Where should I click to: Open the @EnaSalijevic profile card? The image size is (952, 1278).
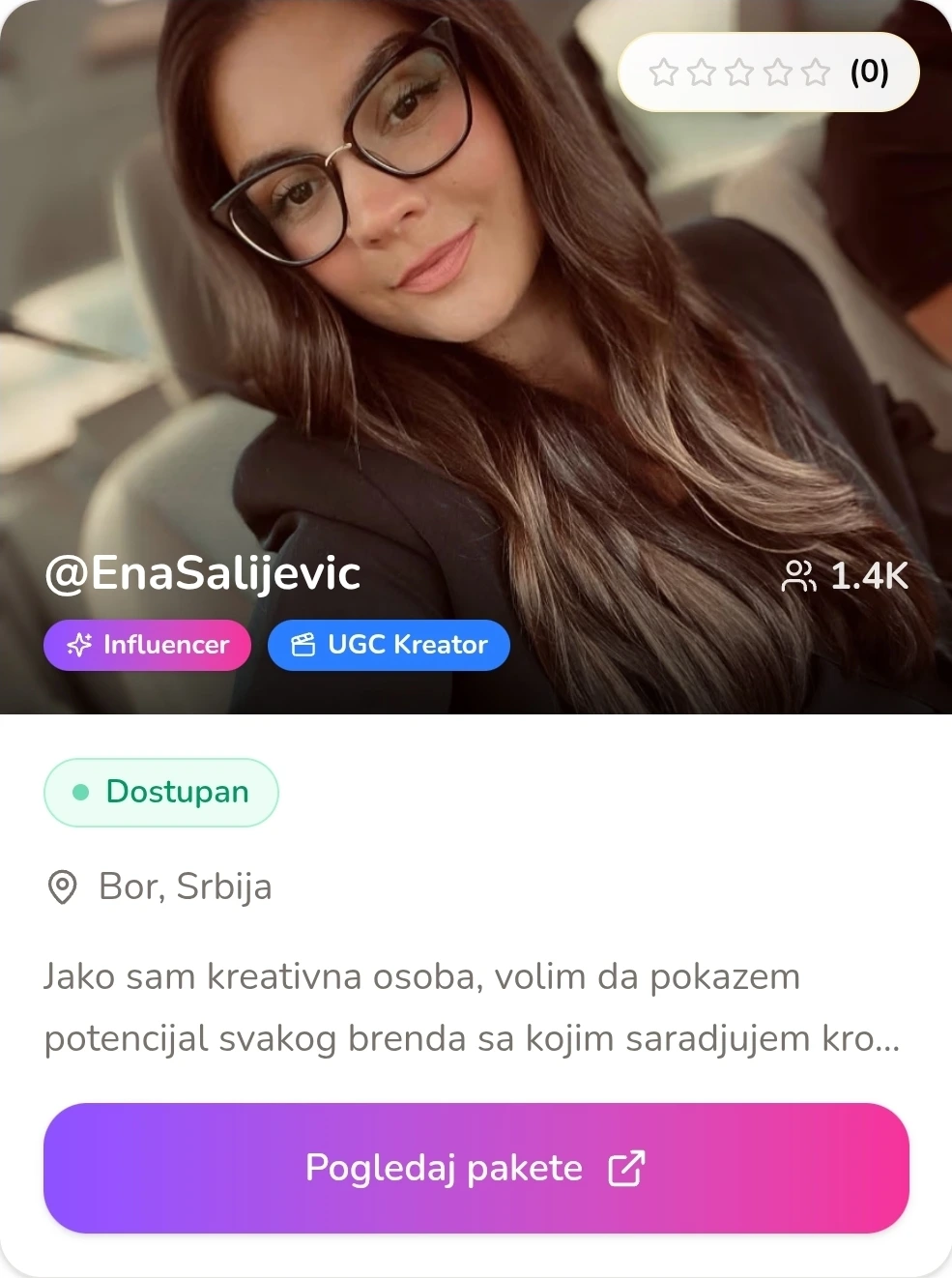tap(203, 573)
